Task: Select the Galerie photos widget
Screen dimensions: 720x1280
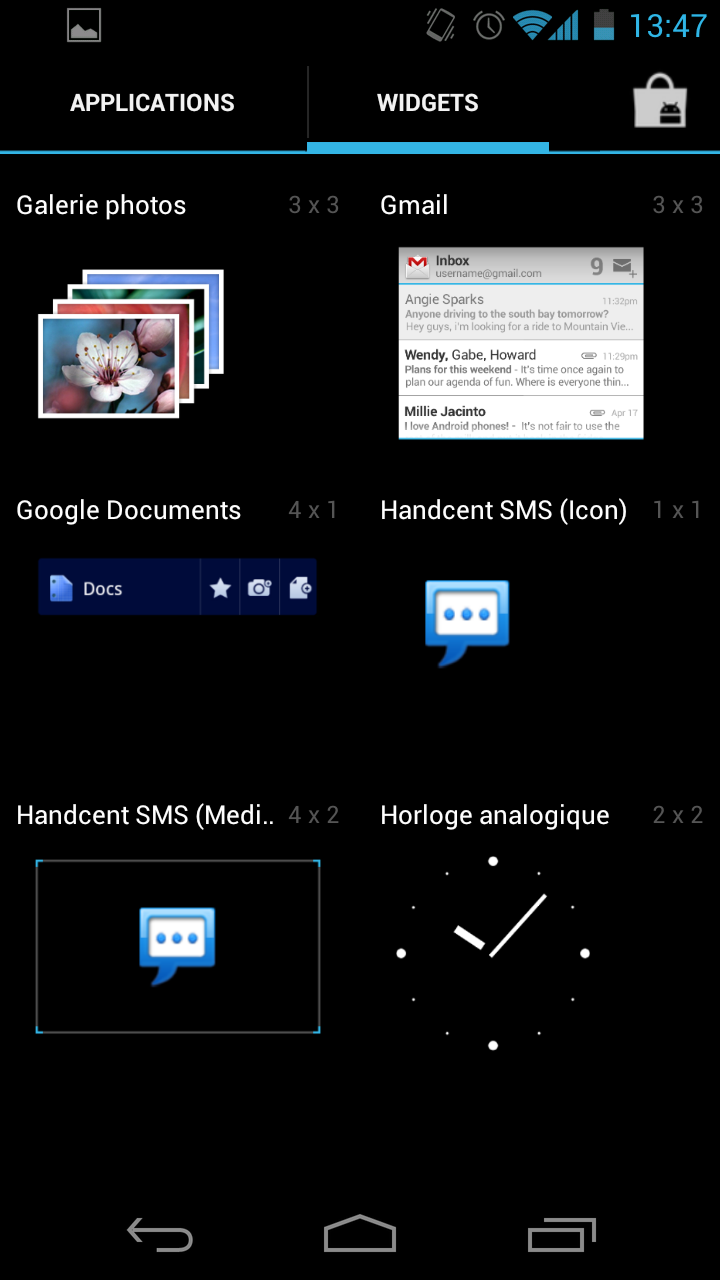Action: click(x=131, y=344)
